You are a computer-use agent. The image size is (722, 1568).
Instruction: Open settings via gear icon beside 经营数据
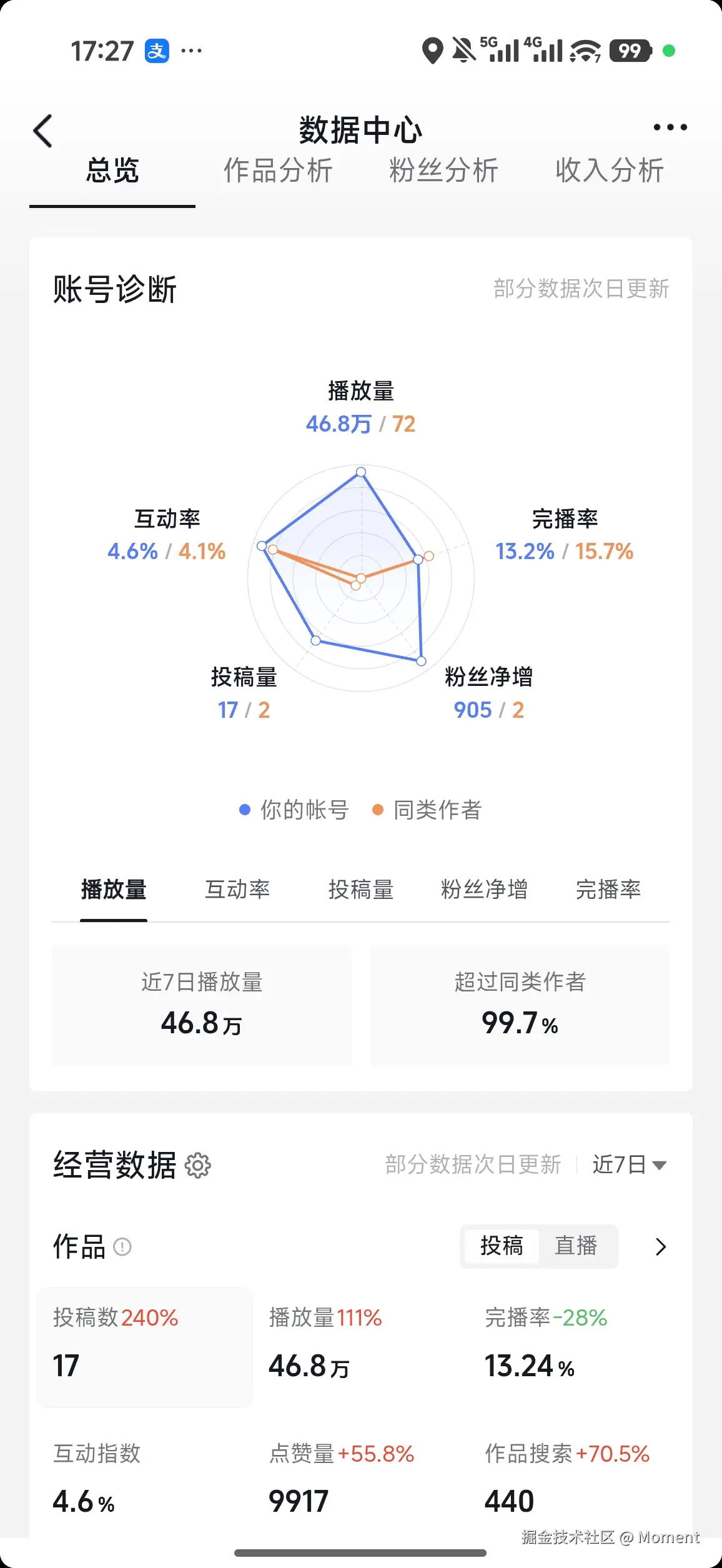point(199,1164)
